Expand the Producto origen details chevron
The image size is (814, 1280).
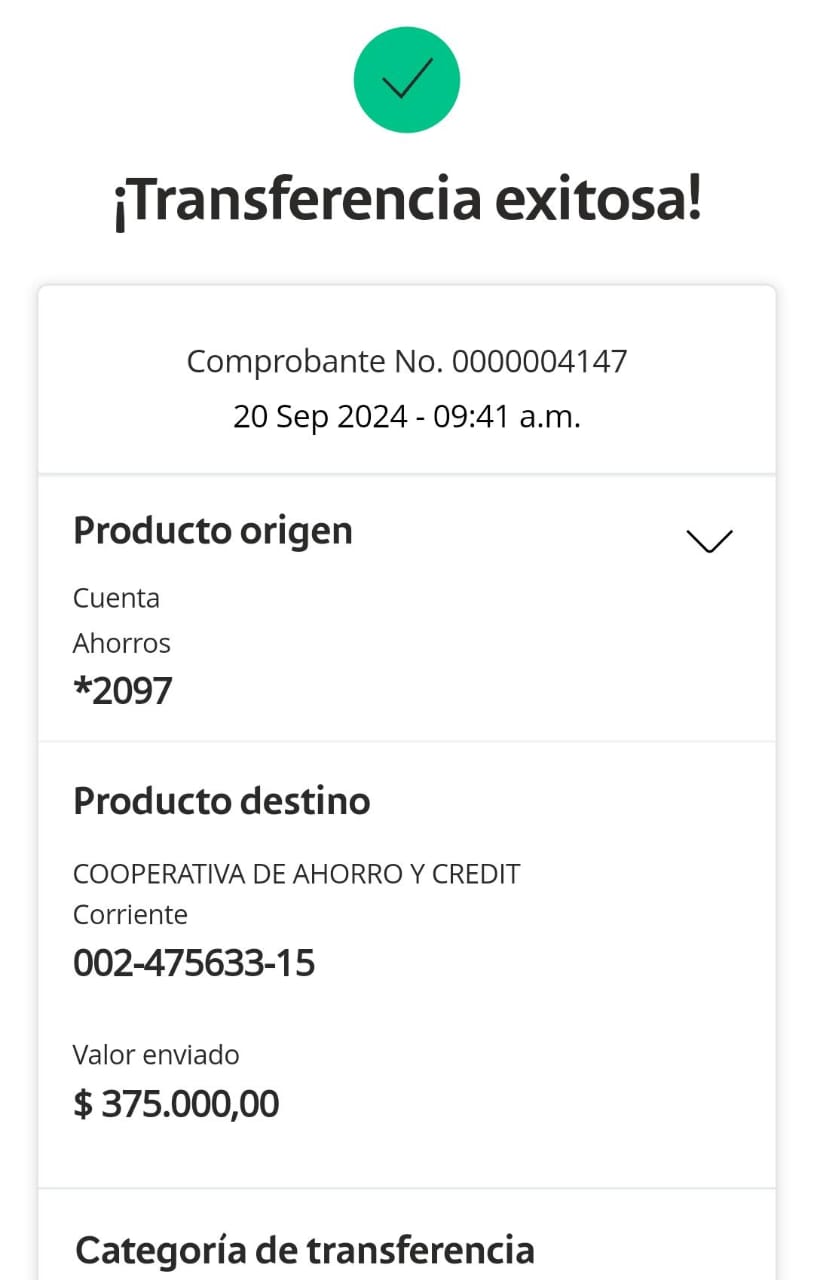tap(709, 541)
